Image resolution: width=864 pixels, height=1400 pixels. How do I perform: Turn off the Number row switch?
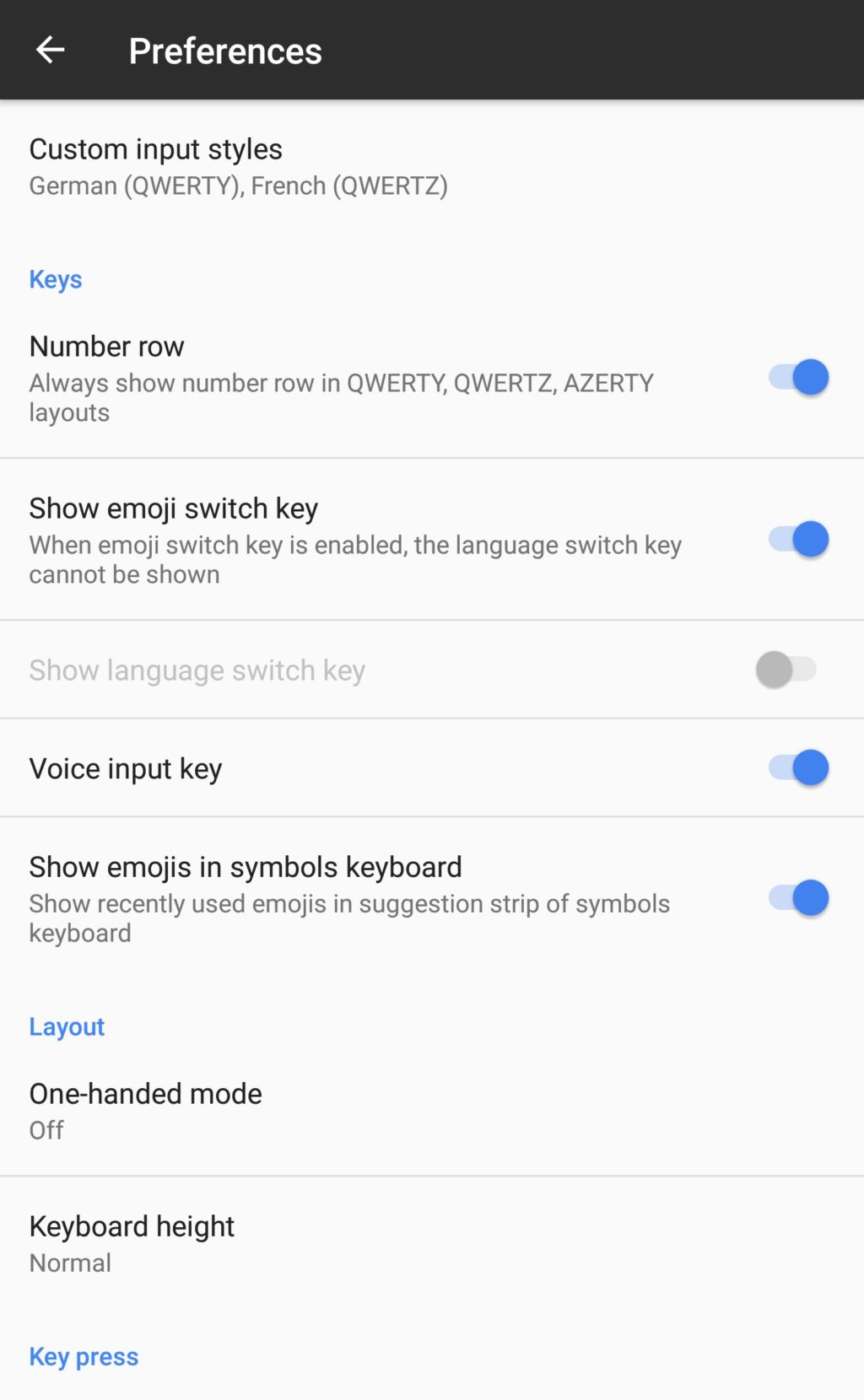point(797,378)
